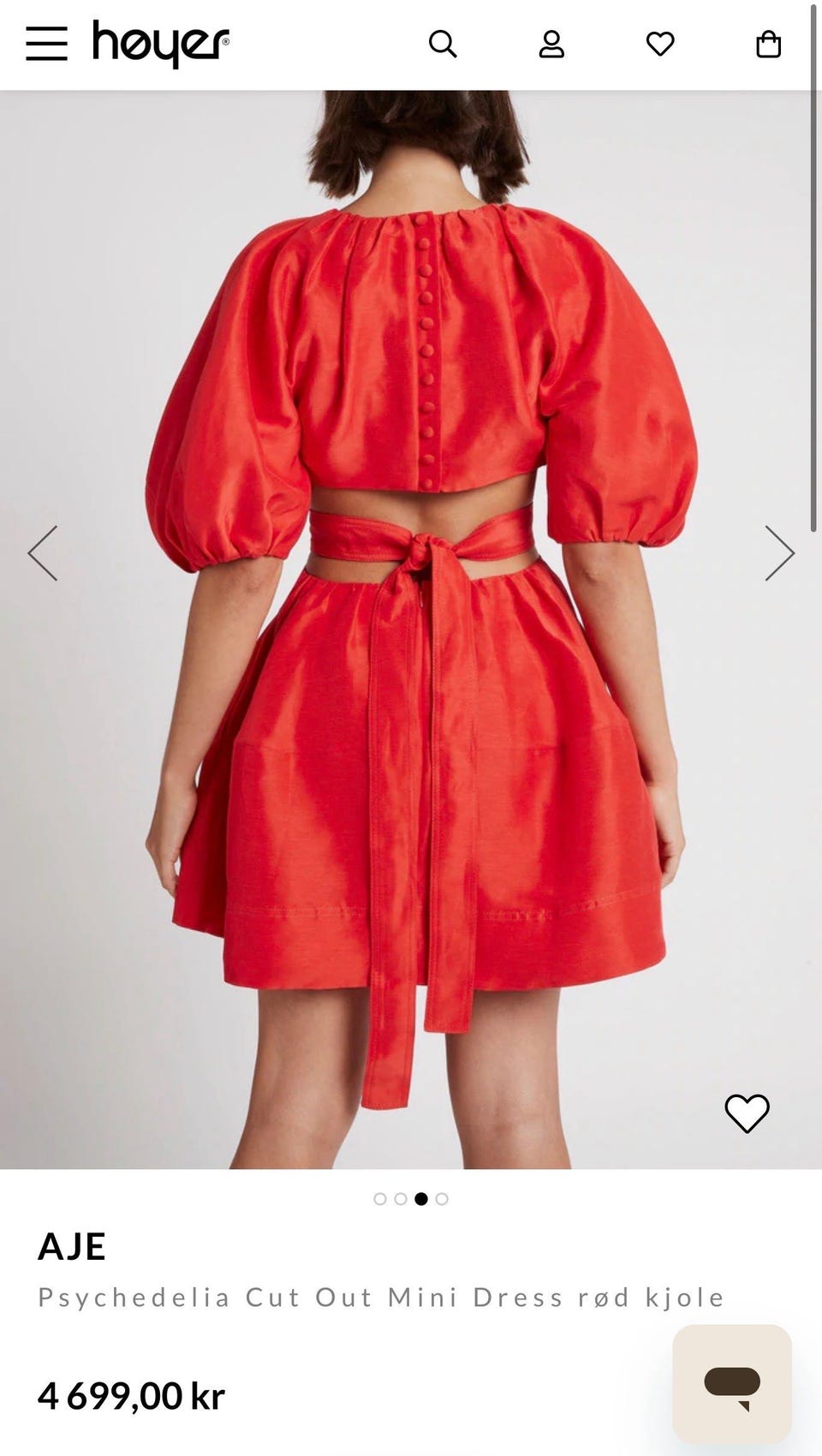
Task: Show the previous product image
Action: [x=43, y=553]
